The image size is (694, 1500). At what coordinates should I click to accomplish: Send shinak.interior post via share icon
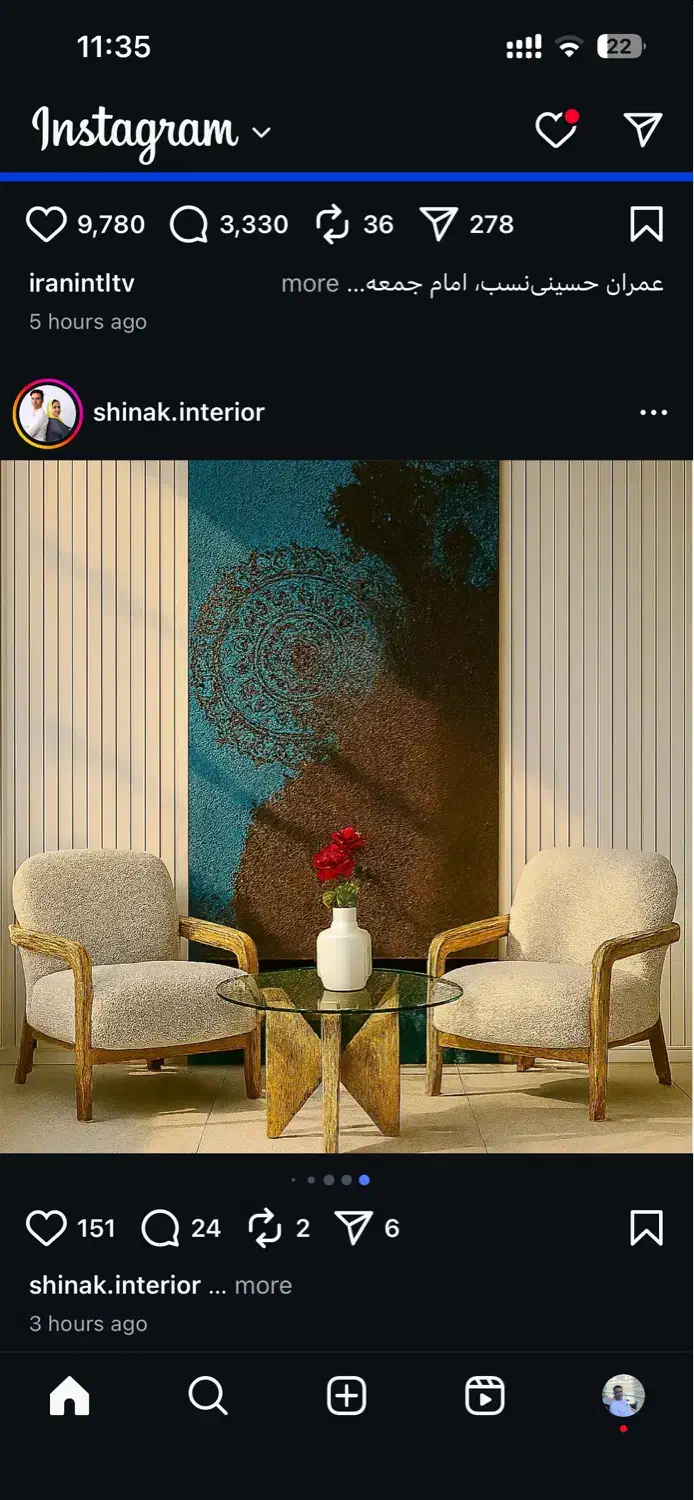(354, 1228)
